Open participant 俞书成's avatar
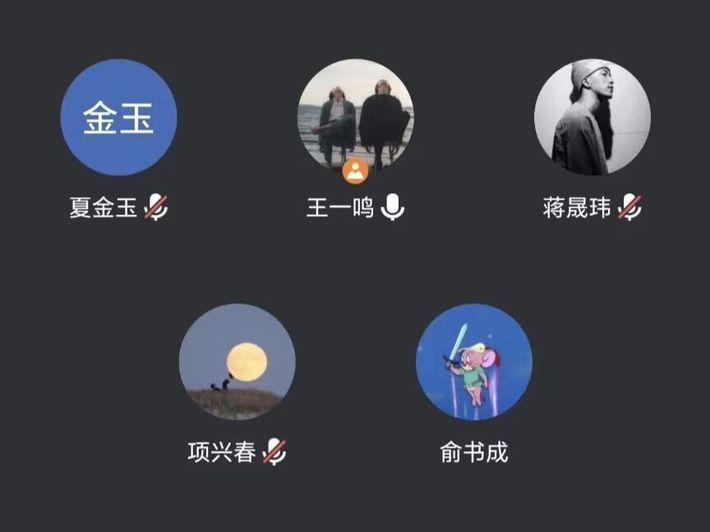The width and height of the screenshot is (710, 532). [473, 362]
